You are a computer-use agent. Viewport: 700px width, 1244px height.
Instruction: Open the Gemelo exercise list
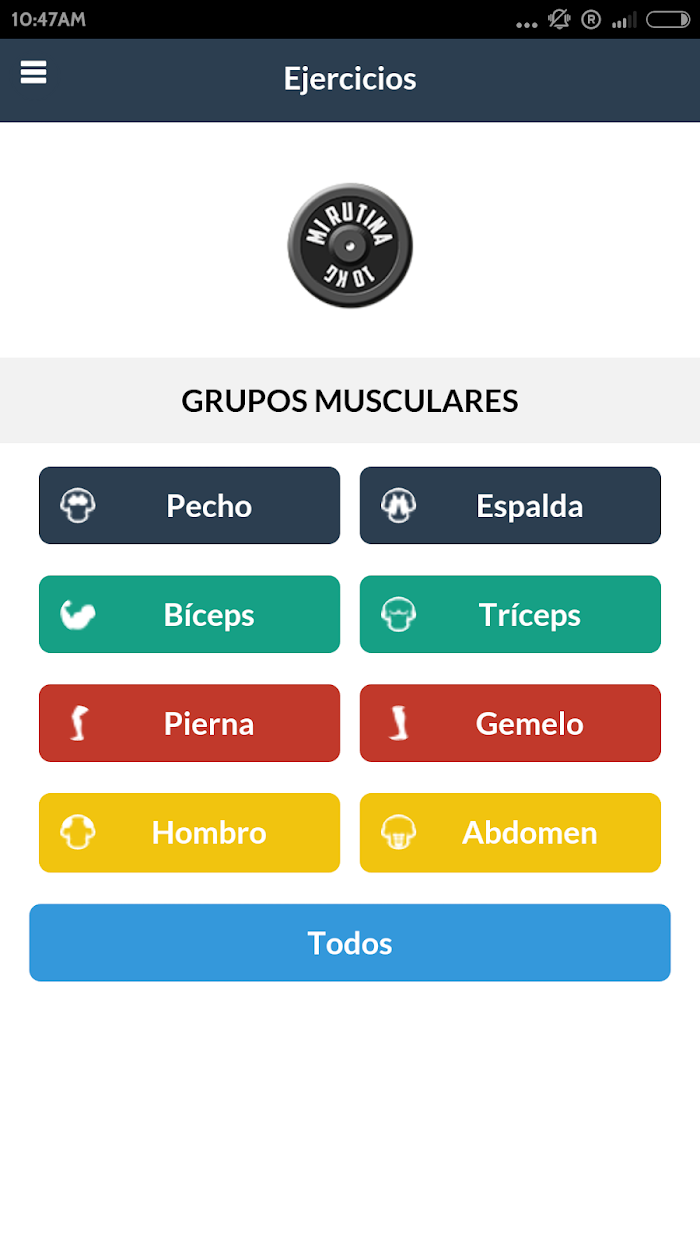pos(510,724)
